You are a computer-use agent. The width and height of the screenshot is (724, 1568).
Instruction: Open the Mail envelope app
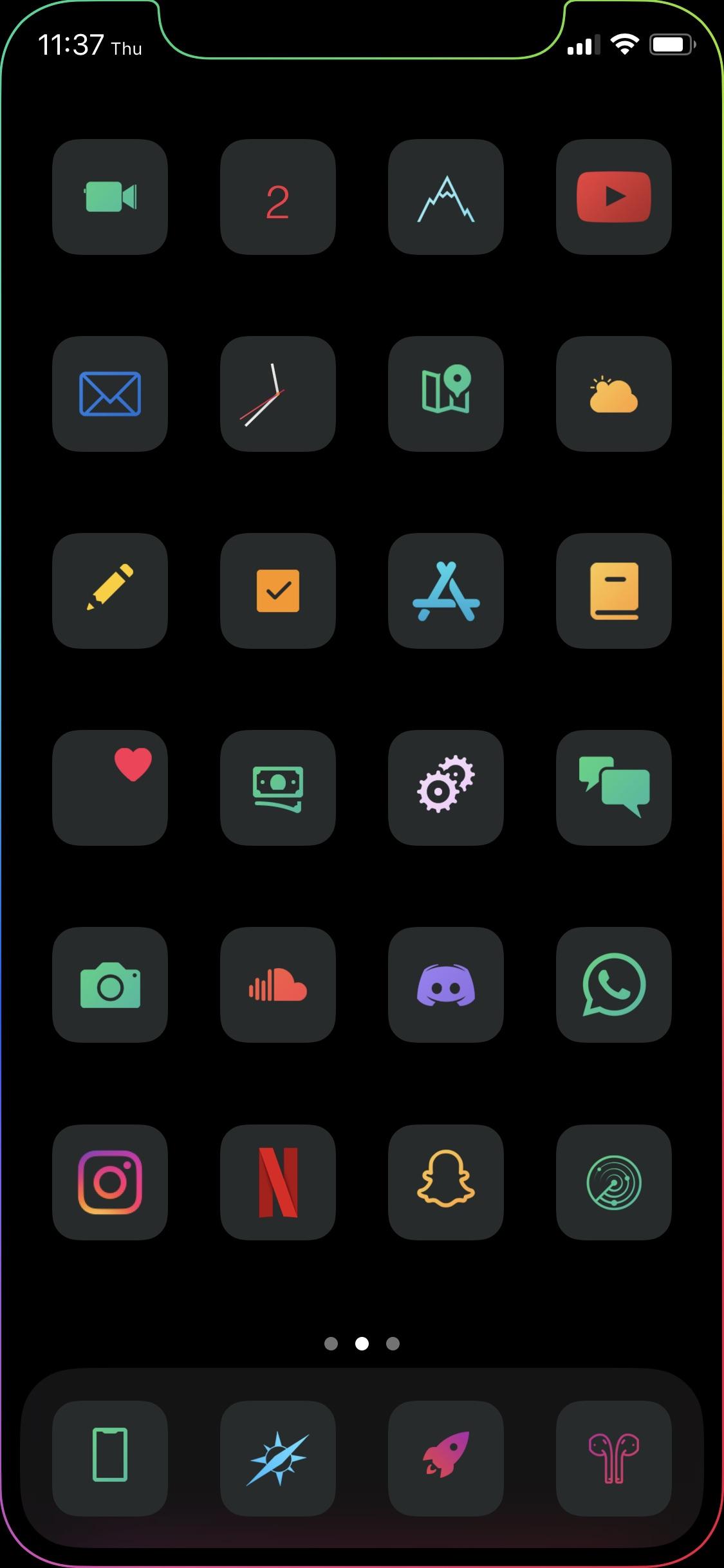[110, 394]
